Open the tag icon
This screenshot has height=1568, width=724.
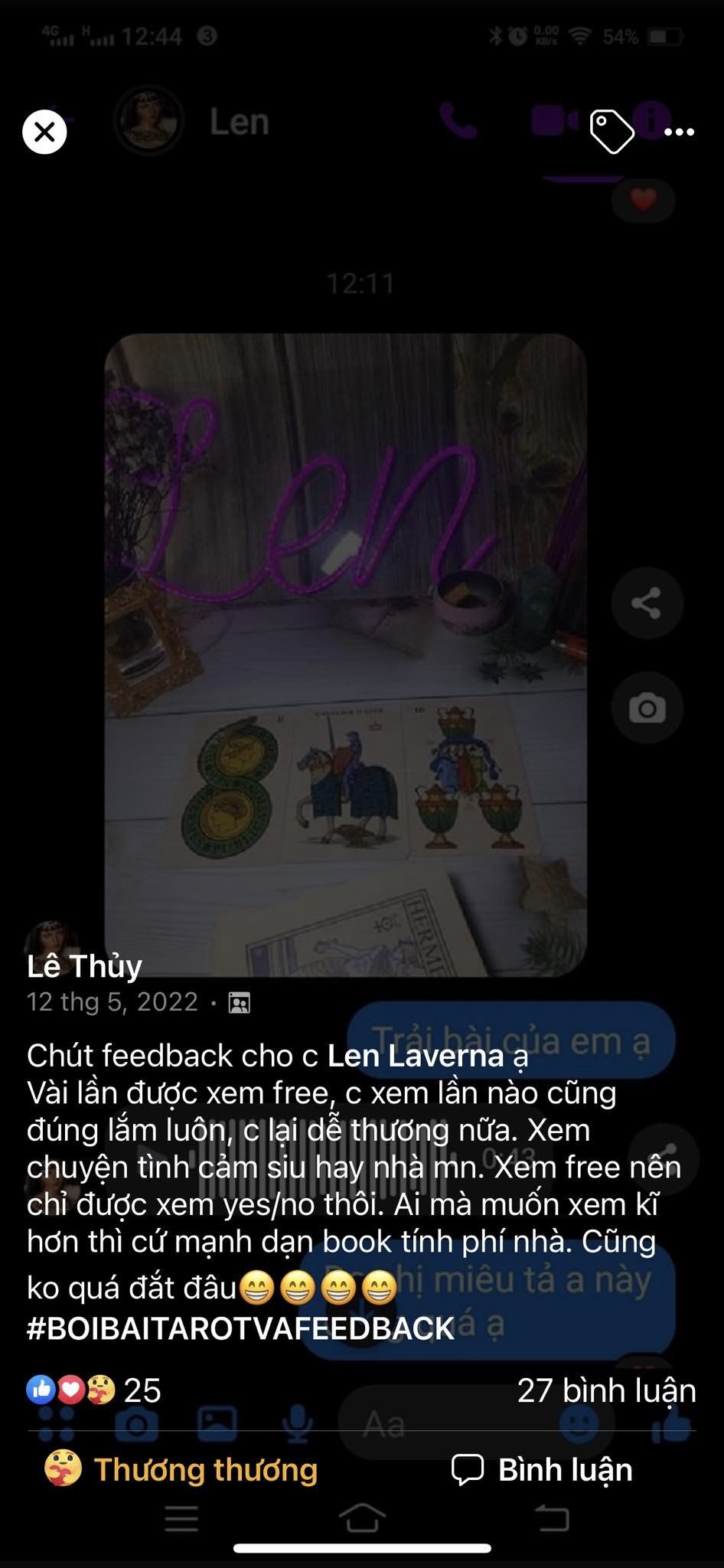tap(611, 132)
